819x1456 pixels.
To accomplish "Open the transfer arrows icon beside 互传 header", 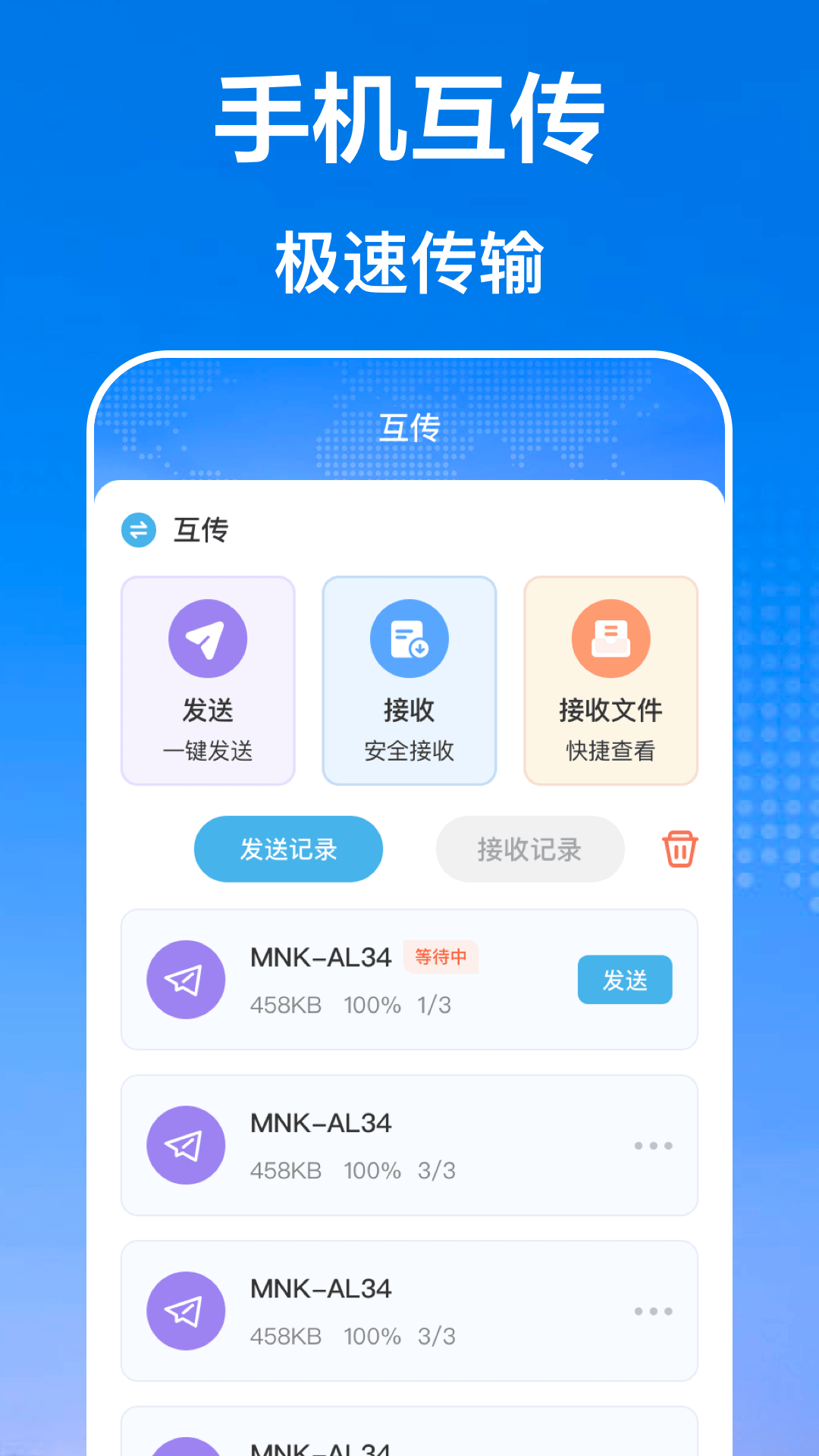I will [139, 530].
